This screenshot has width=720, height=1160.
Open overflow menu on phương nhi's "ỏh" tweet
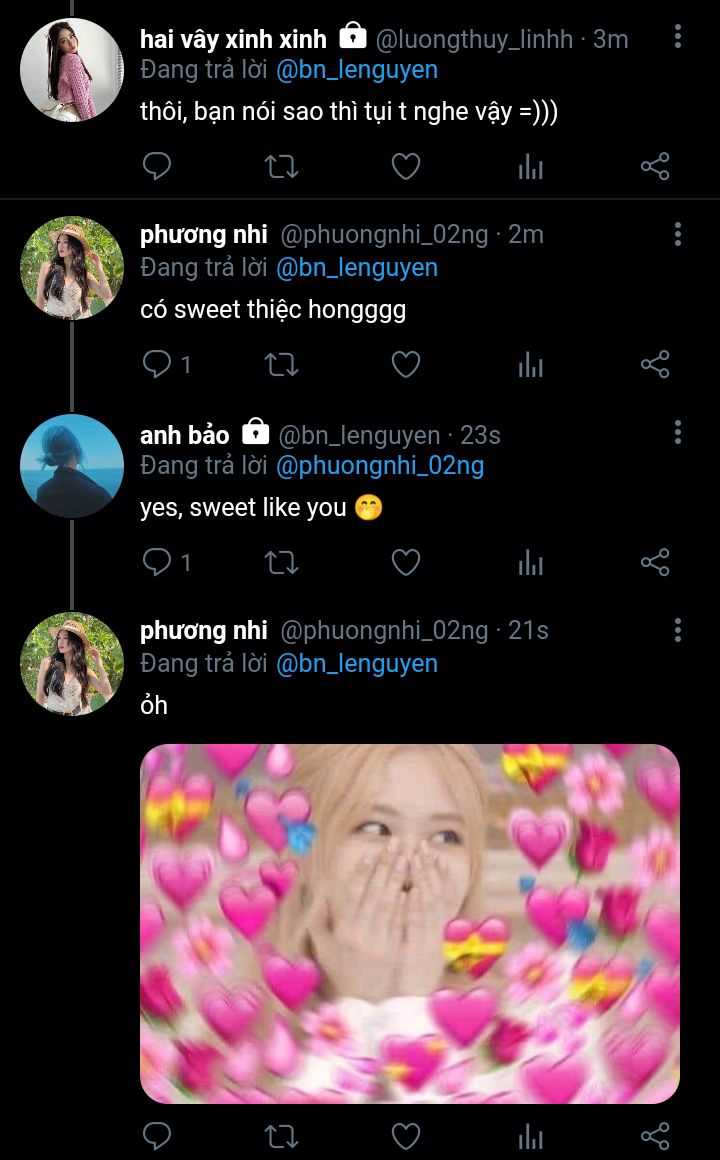tap(678, 630)
